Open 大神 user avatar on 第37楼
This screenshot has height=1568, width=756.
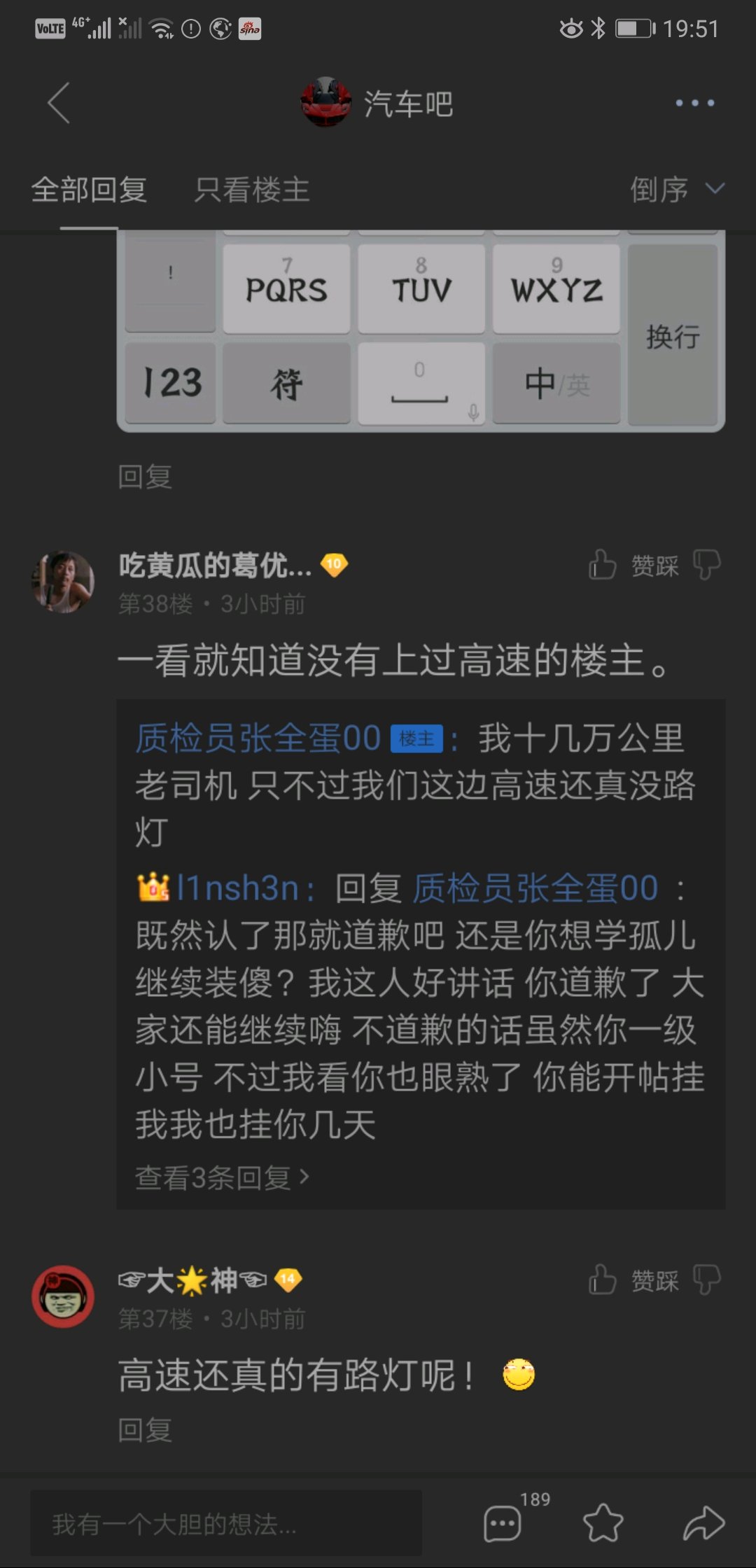point(63,1296)
